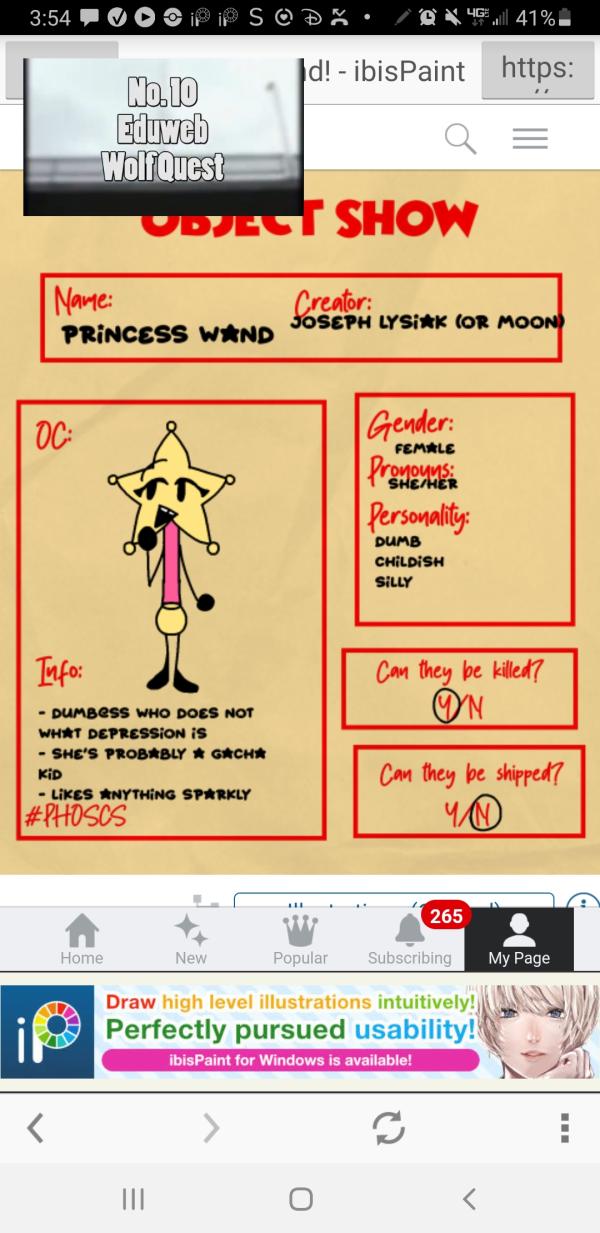Viewport: 600px width, 1233px height.
Task: Open the Subscribing tab
Action: (409, 940)
